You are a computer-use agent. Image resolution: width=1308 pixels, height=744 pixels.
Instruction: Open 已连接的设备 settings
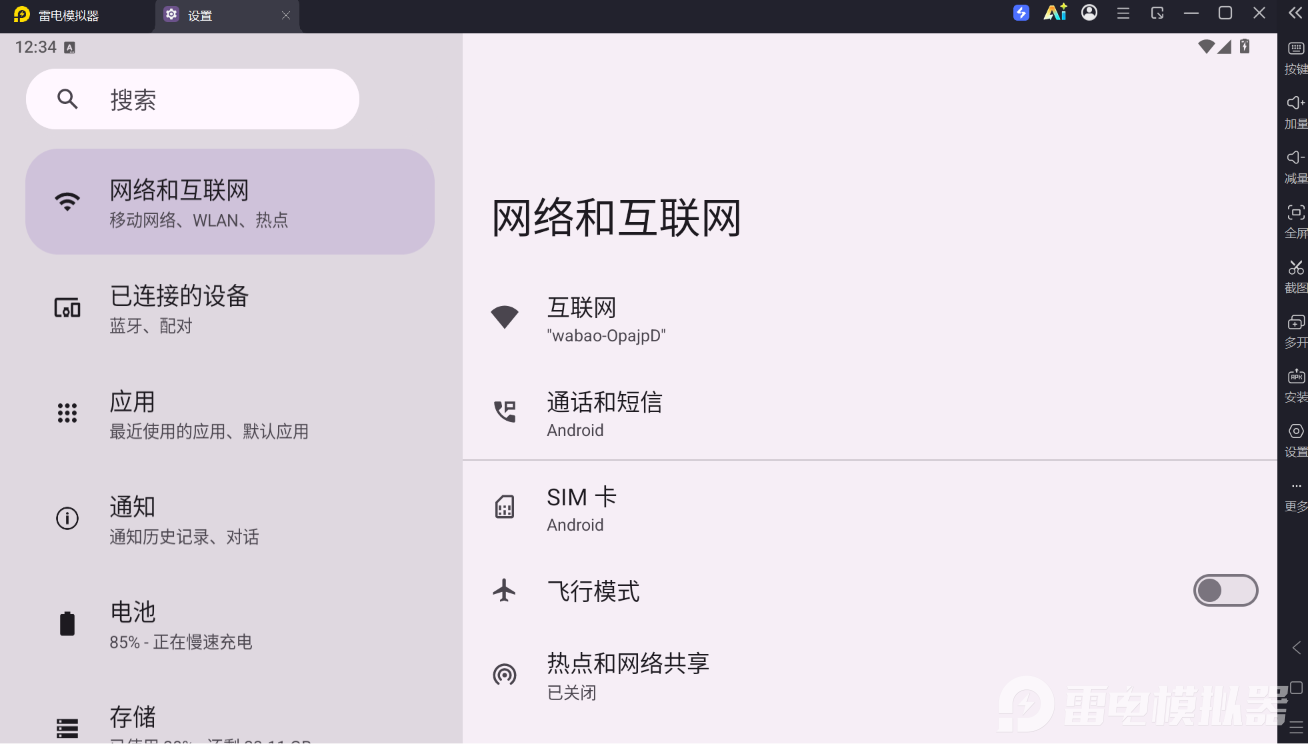[x=230, y=308]
